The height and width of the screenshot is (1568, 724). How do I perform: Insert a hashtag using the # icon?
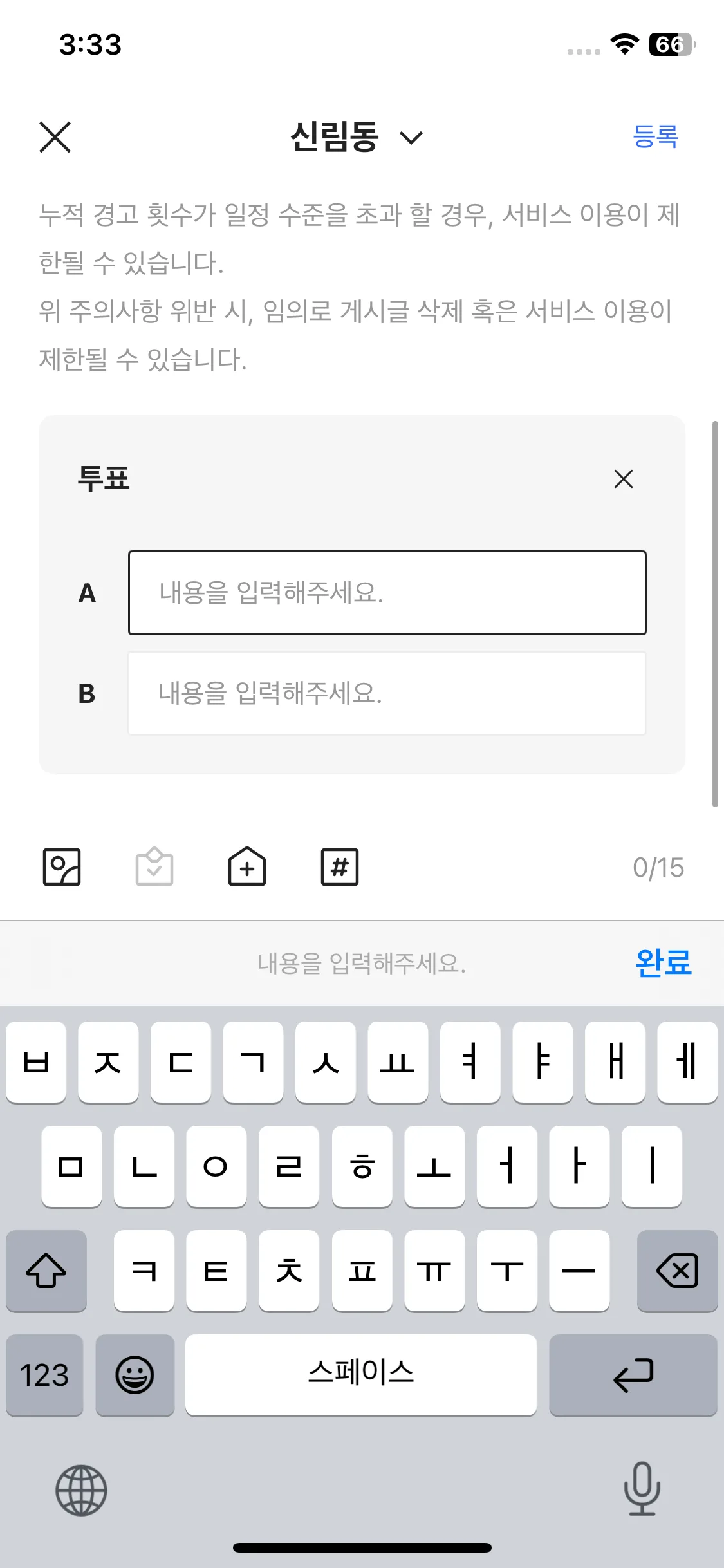point(340,867)
